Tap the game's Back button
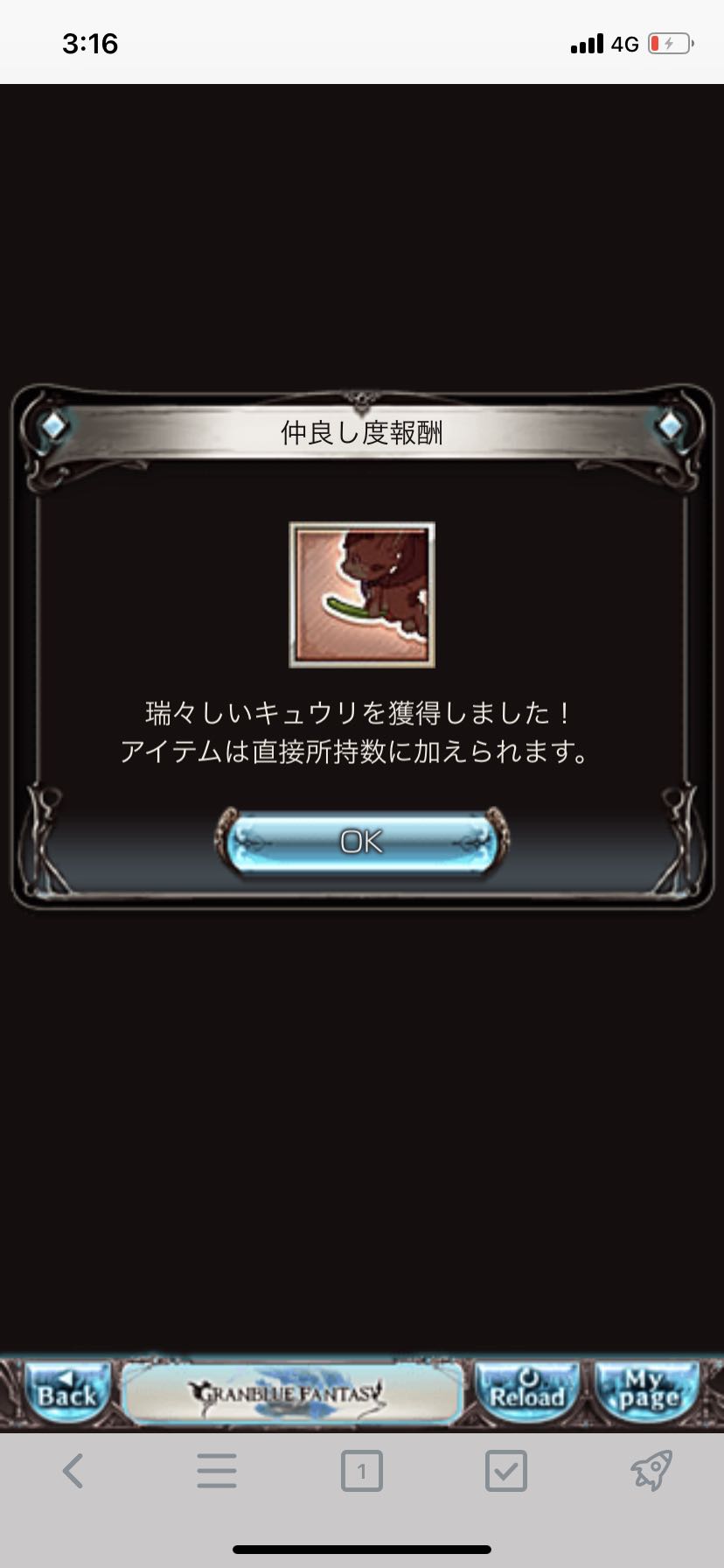724x1568 pixels. (67, 1391)
